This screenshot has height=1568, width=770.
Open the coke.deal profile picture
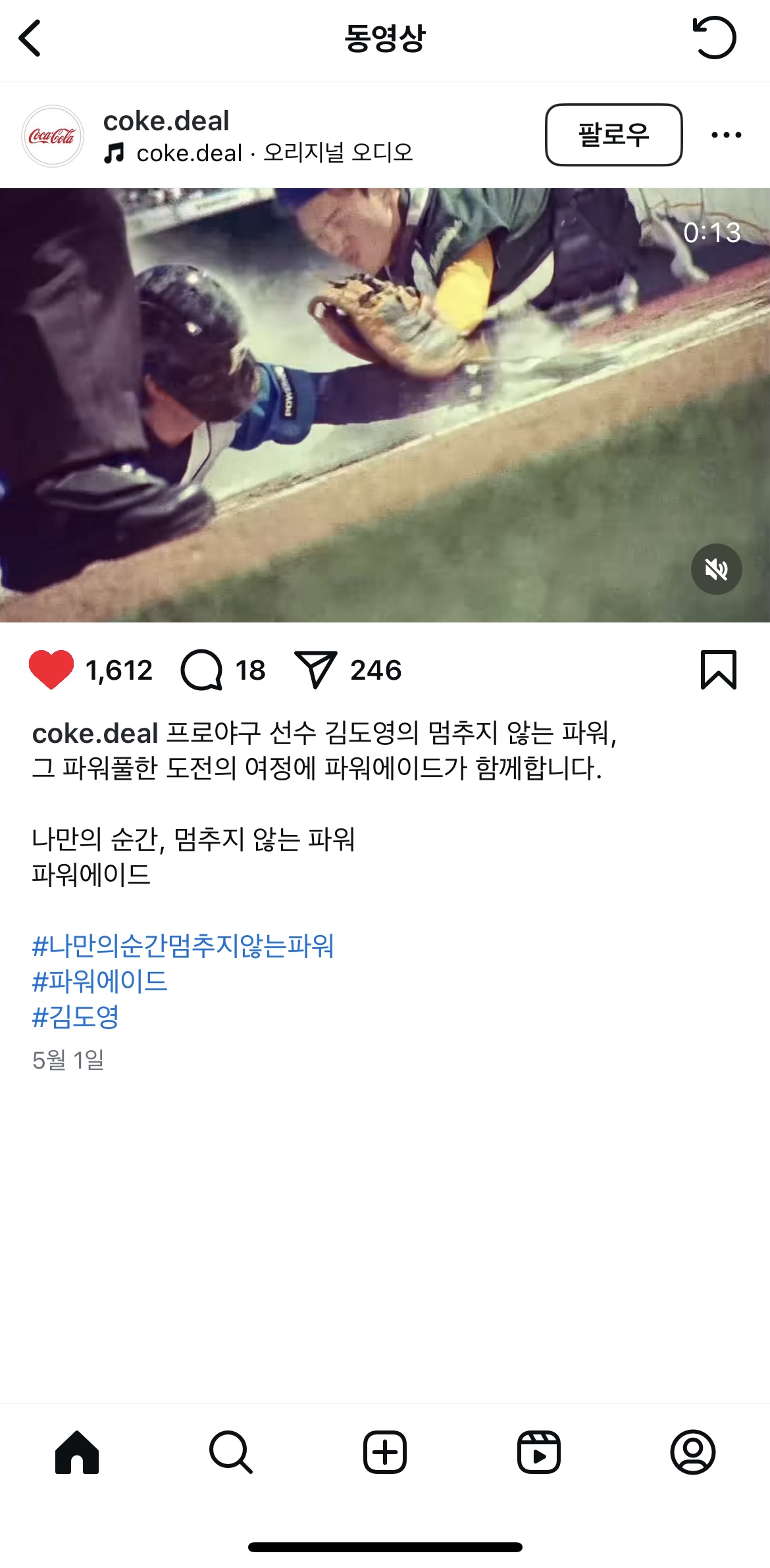(x=53, y=136)
